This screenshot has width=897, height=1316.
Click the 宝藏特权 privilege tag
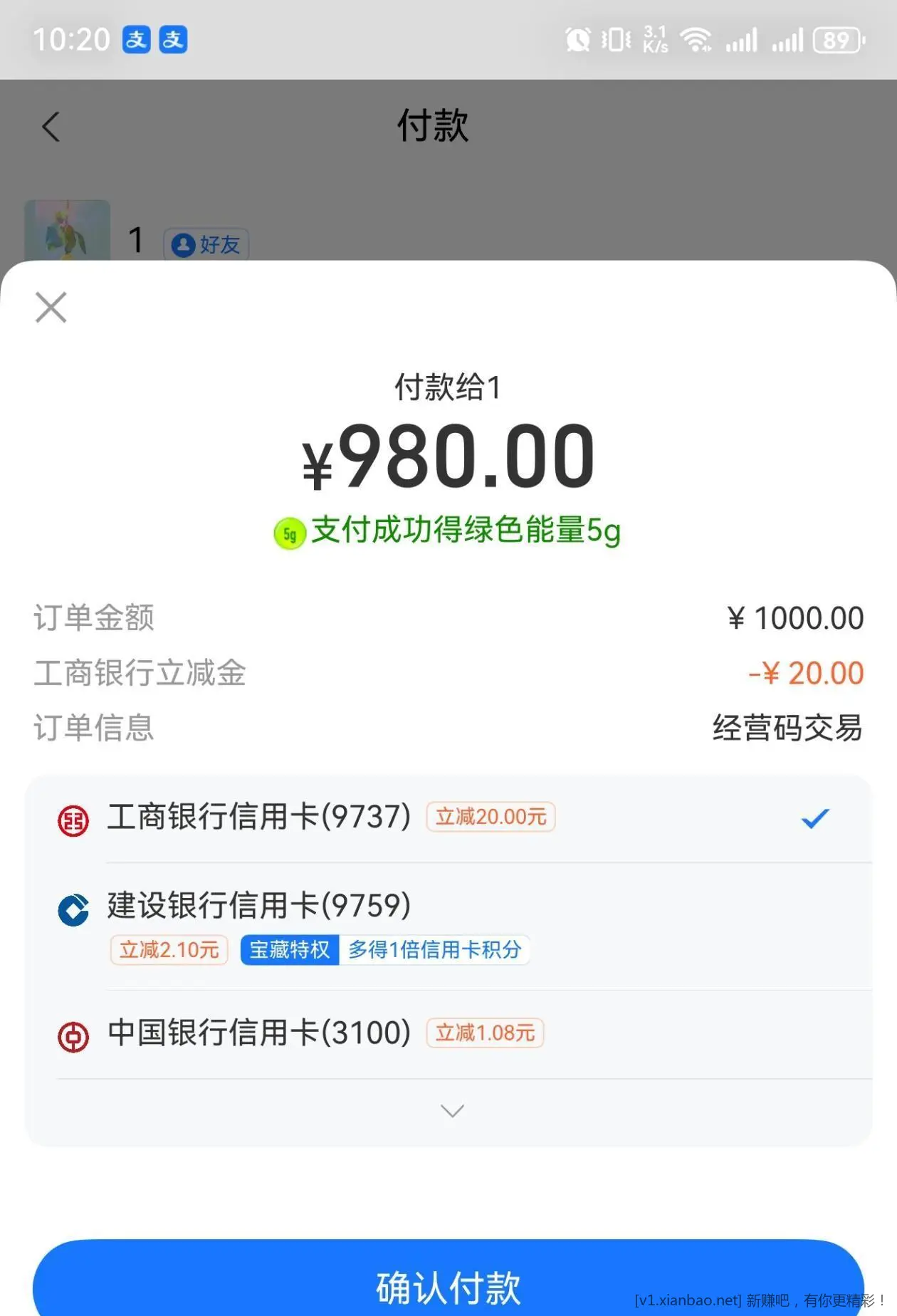(x=288, y=950)
